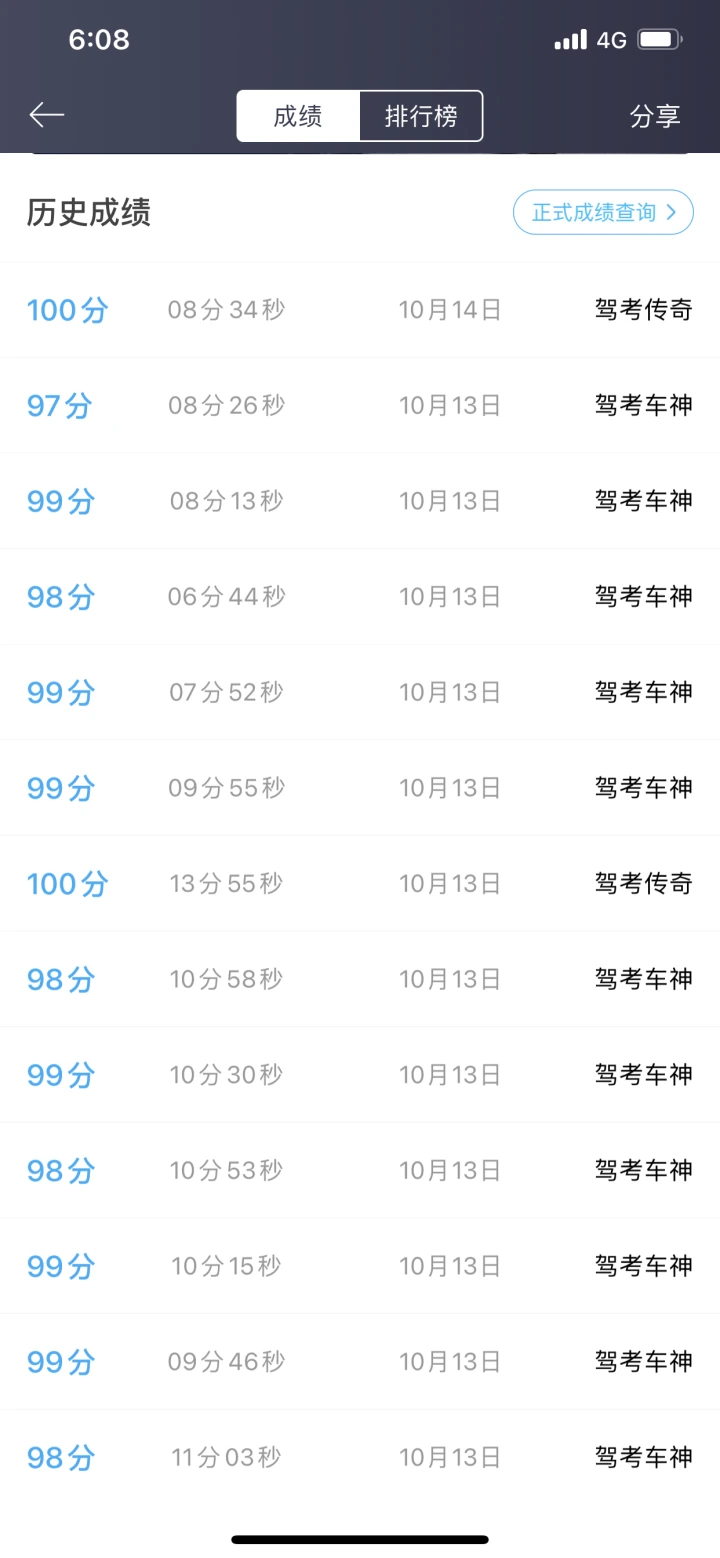The image size is (720, 1558).
Task: Go back using the arrow icon
Action: pos(46,115)
